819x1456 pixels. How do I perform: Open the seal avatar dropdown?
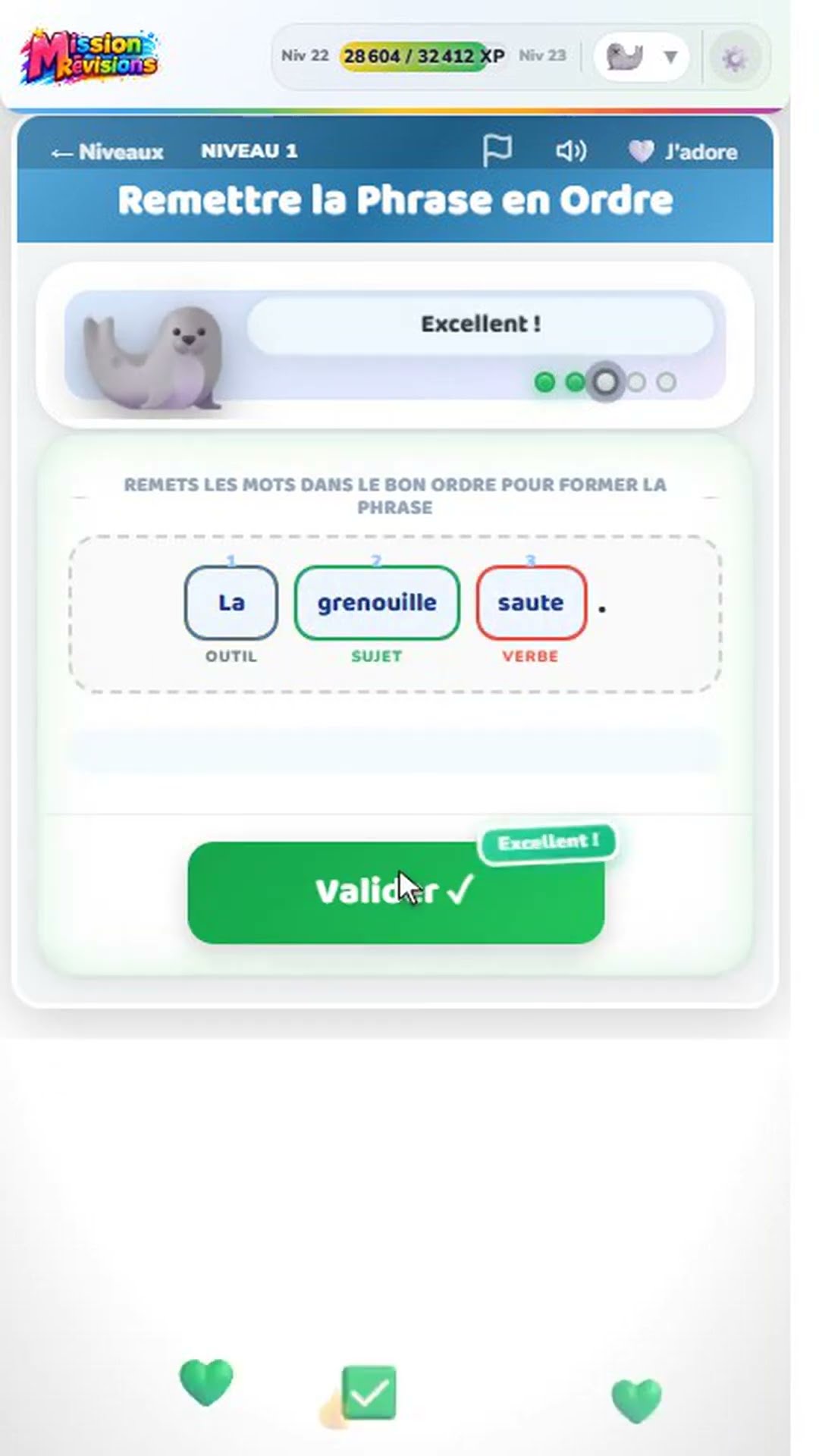(642, 57)
